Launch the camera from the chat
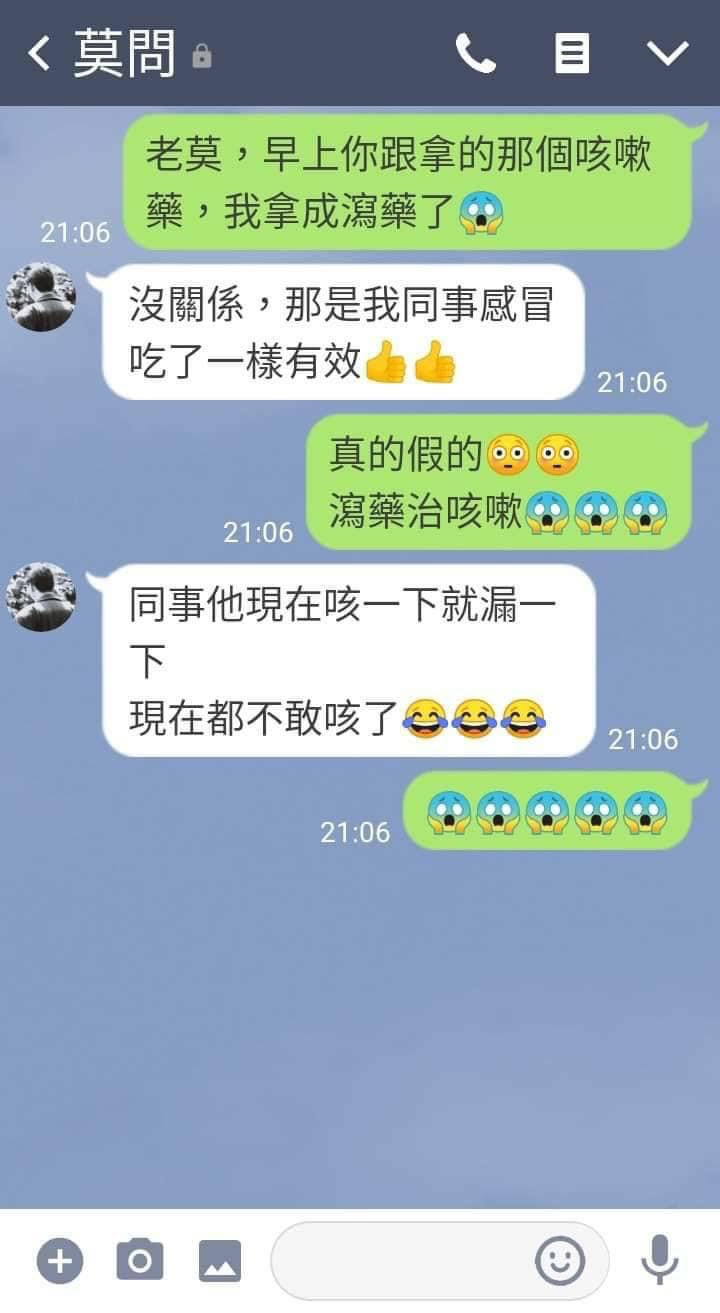The image size is (720, 1313). [139, 1260]
